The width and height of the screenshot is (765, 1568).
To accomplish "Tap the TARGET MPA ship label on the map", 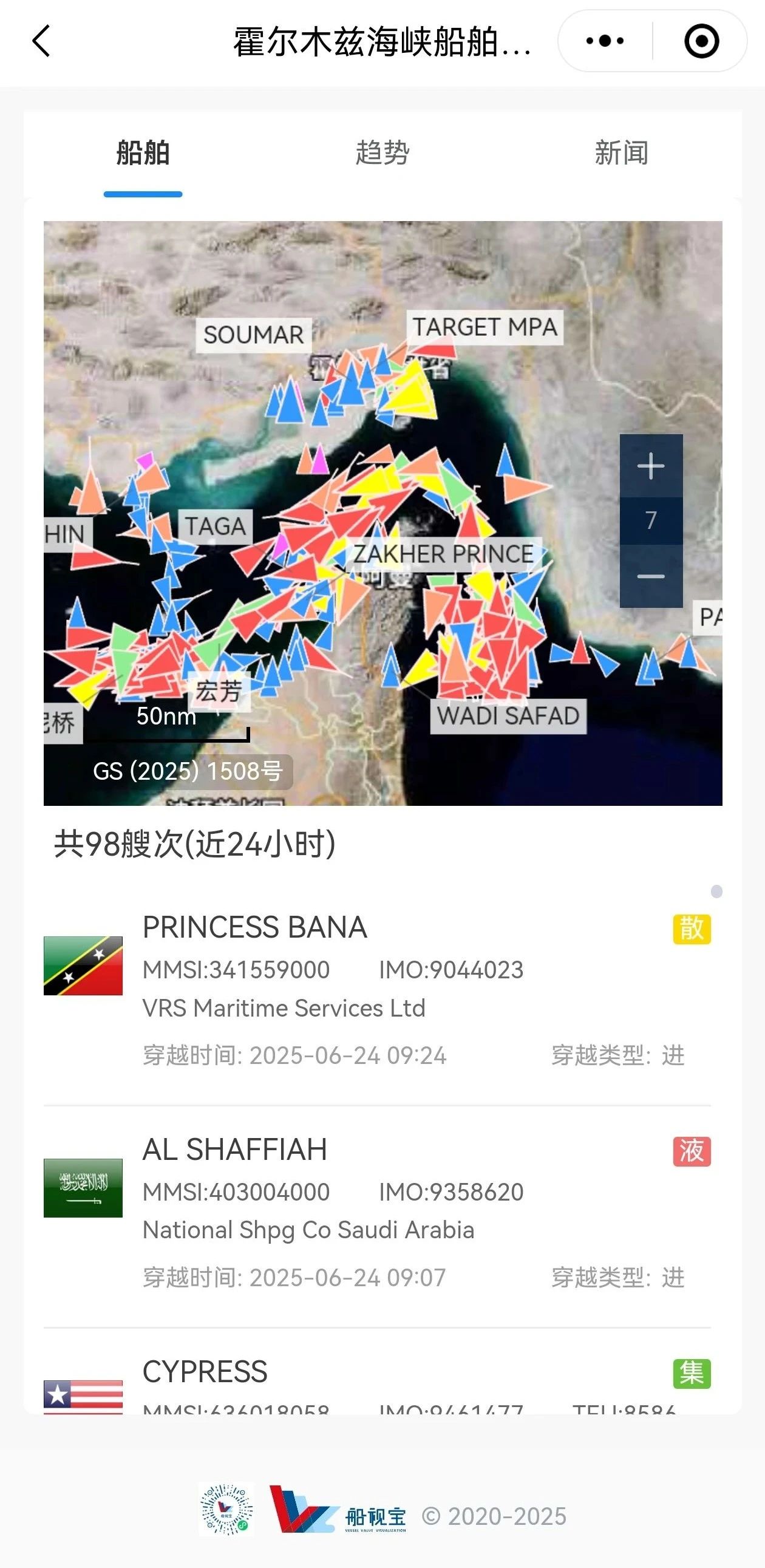I will point(485,327).
